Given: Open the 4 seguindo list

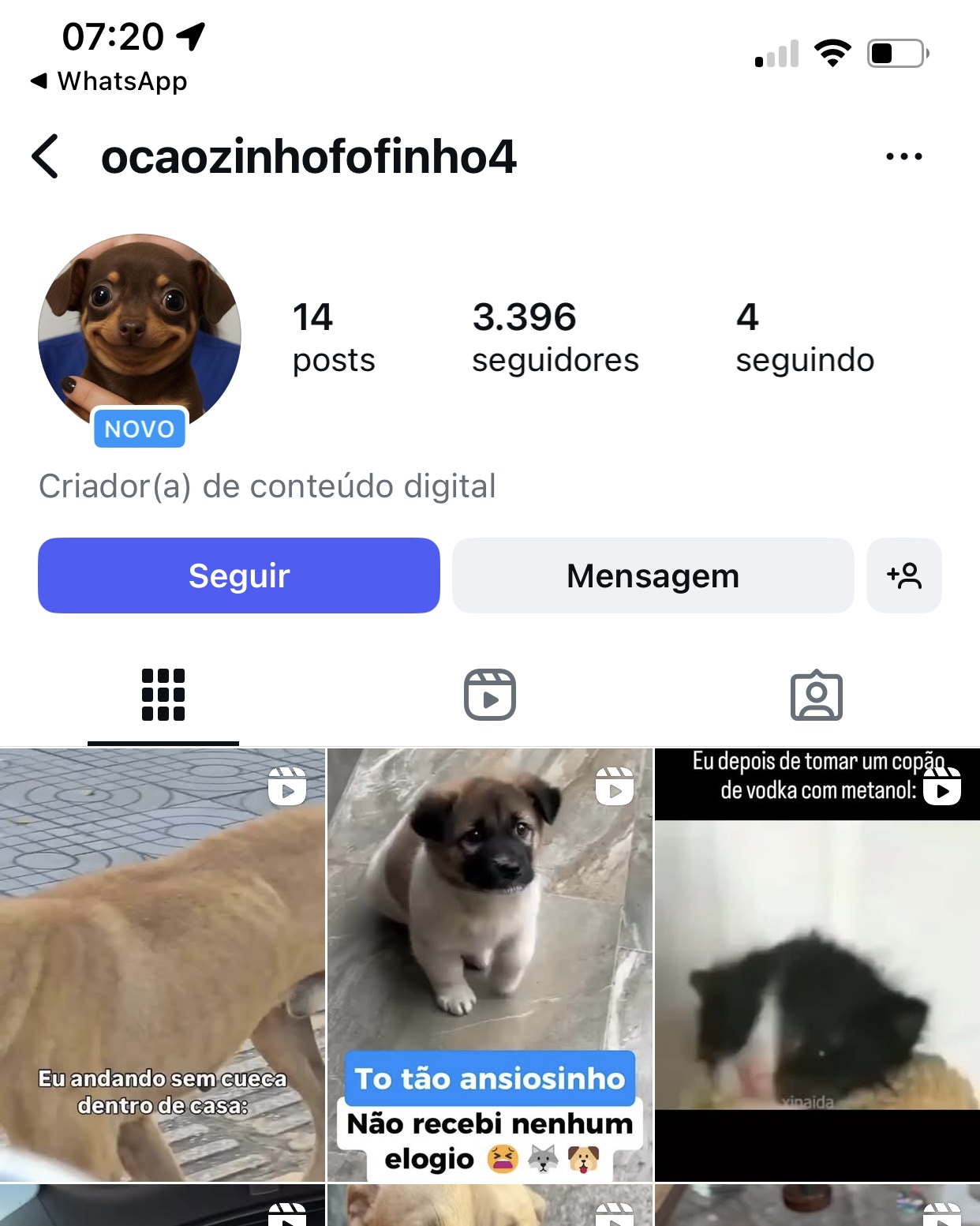Looking at the screenshot, I should [x=804, y=337].
